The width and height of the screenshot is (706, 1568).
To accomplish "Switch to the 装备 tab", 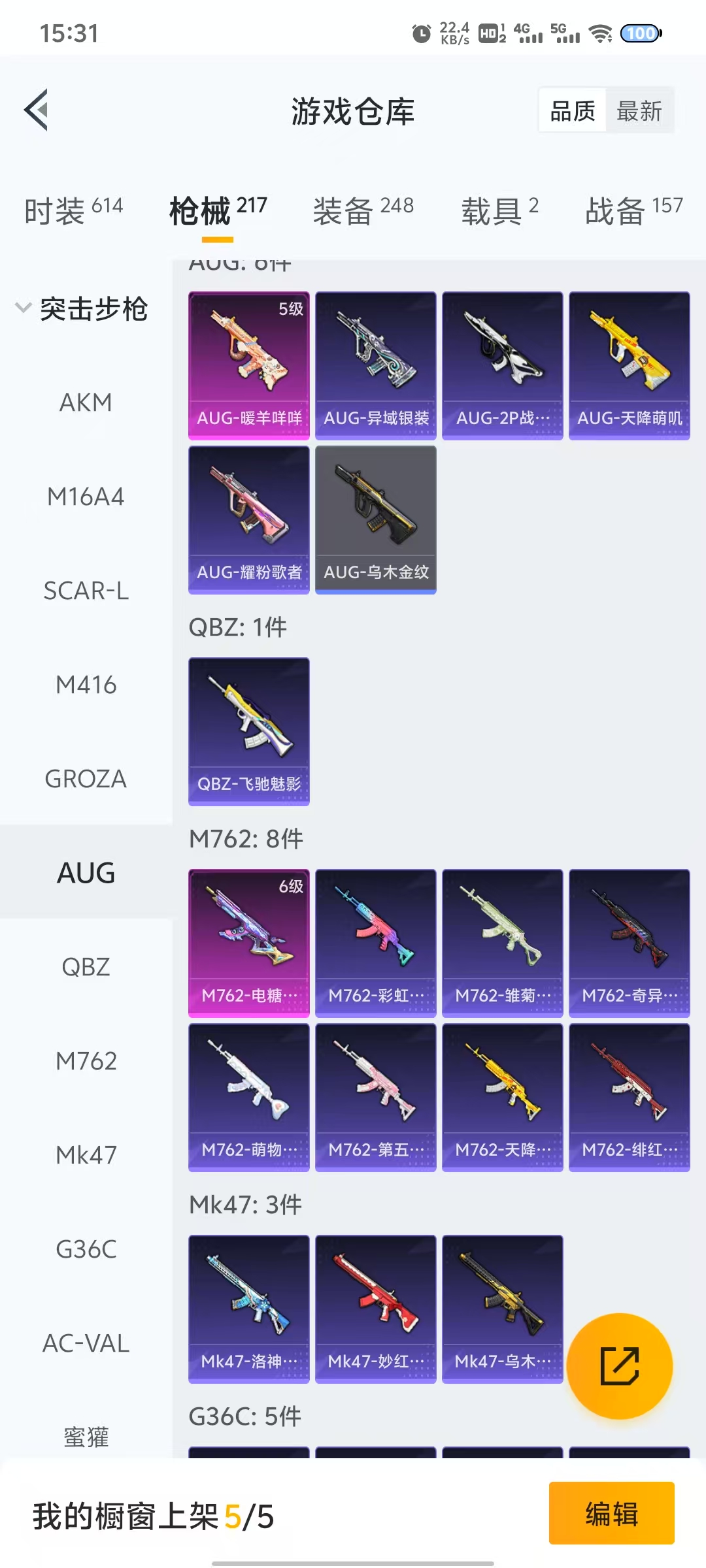I will click(x=363, y=210).
